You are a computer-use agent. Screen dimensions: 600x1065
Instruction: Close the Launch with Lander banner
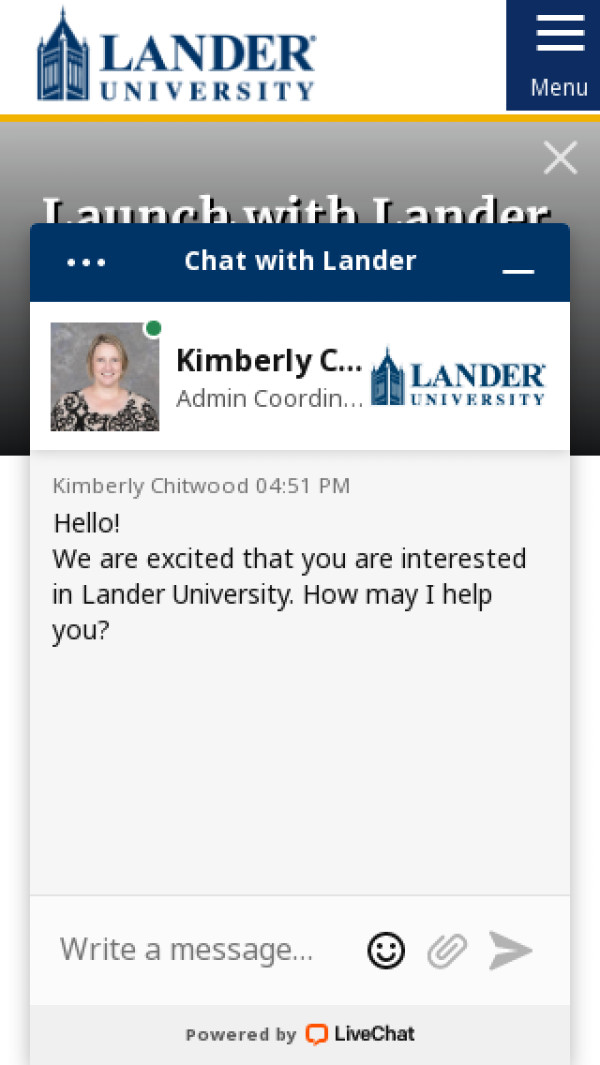560,158
